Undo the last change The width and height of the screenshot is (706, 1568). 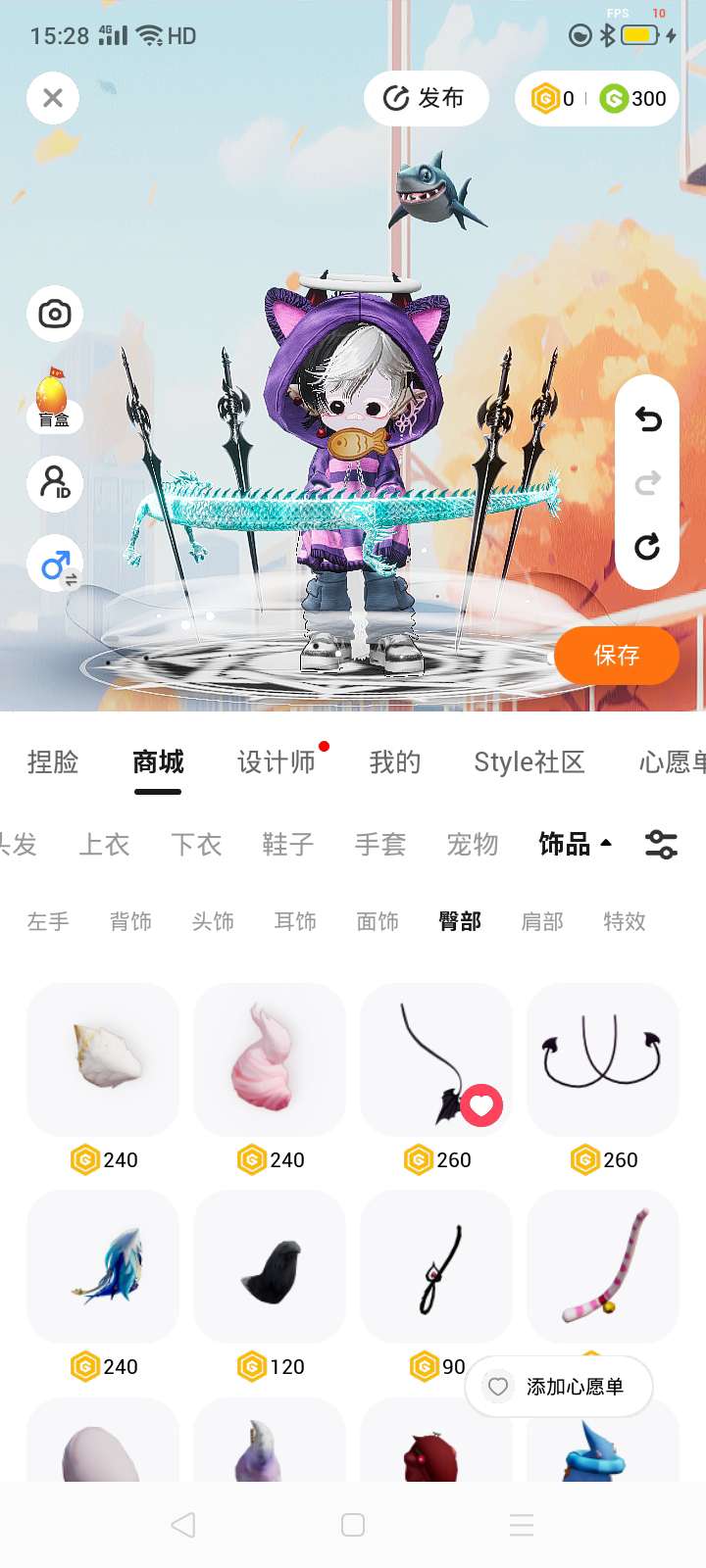[x=647, y=419]
